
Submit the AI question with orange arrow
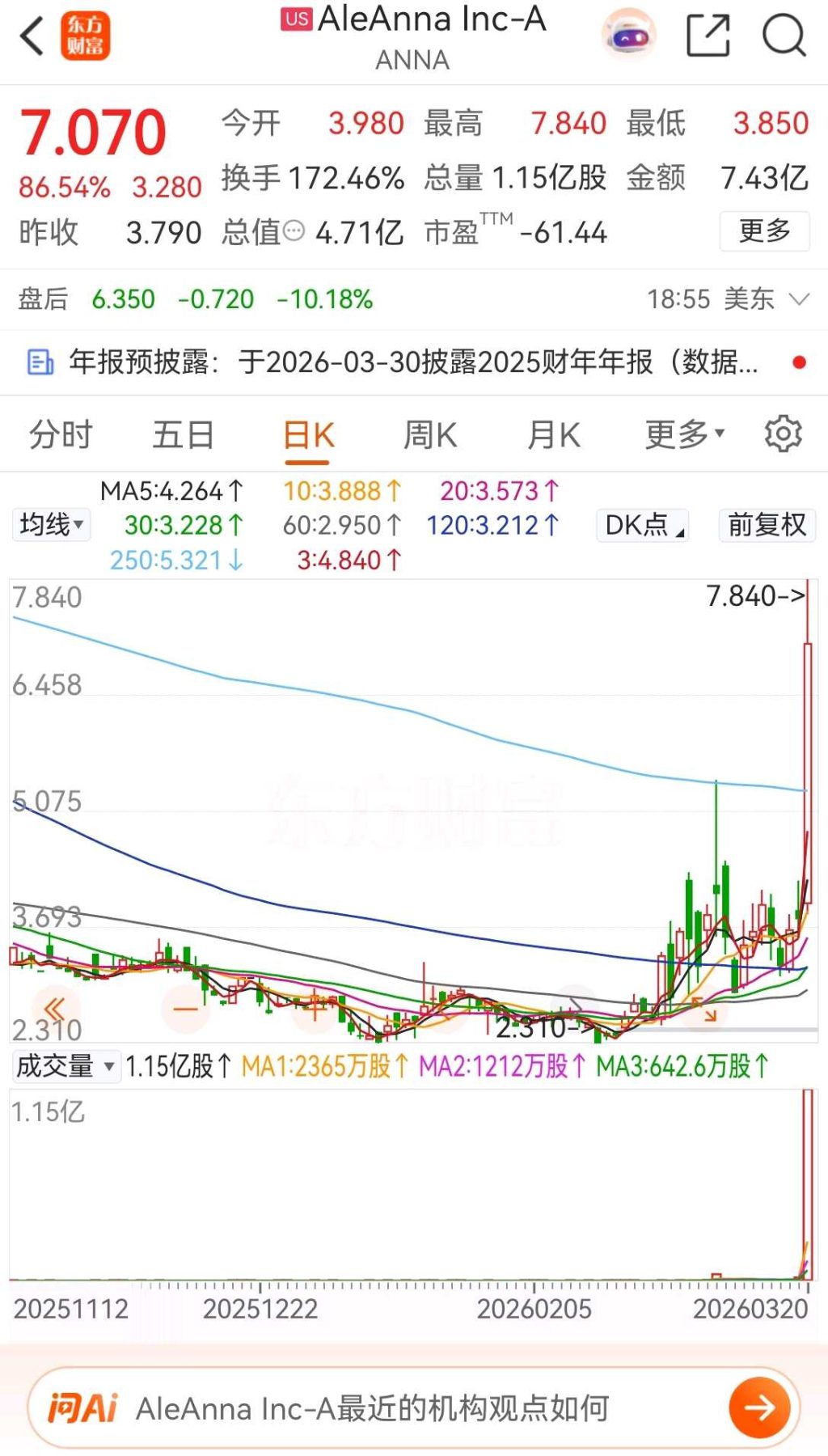tap(759, 1408)
